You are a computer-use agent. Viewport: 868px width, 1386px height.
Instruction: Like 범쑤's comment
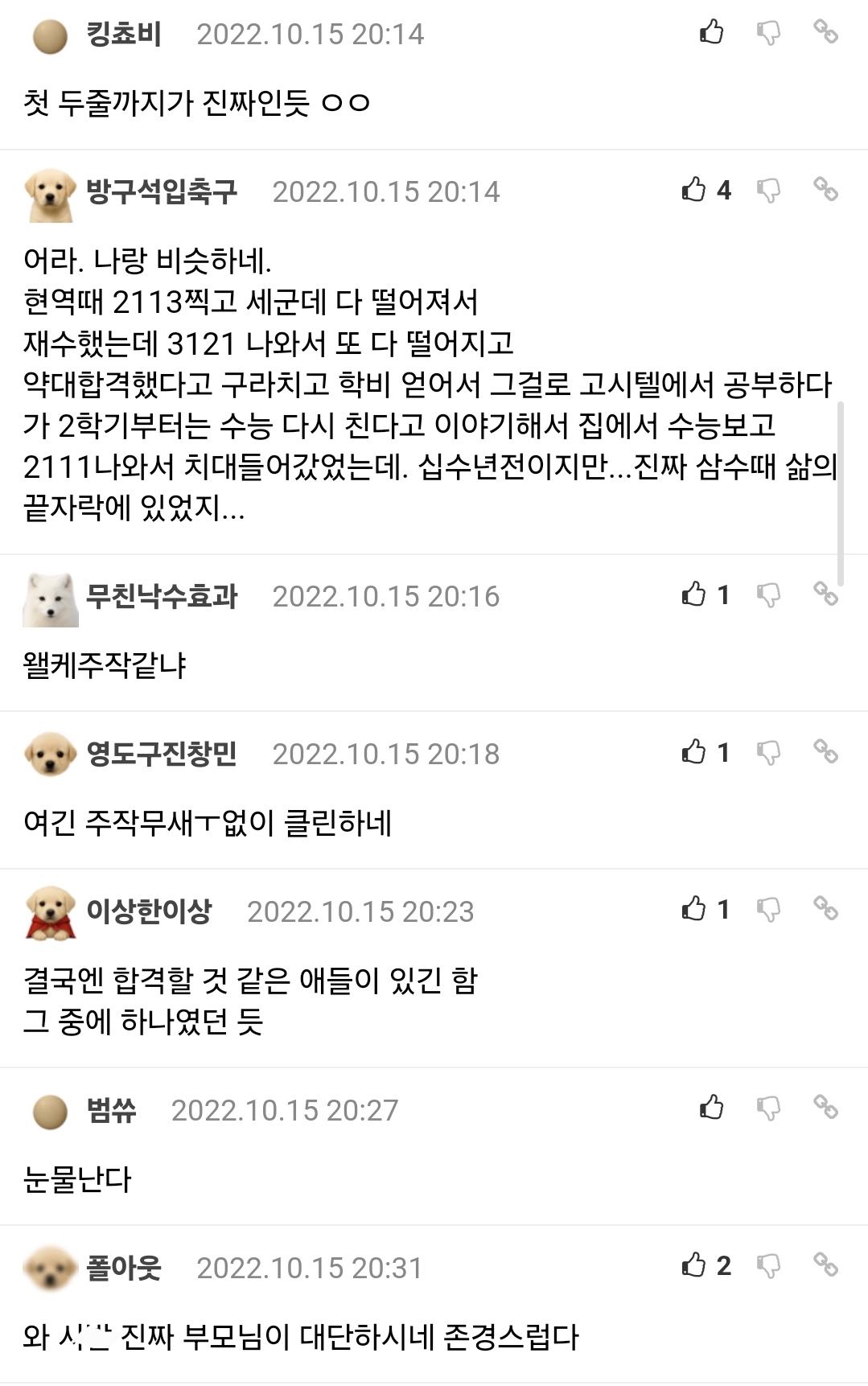[711, 1108]
